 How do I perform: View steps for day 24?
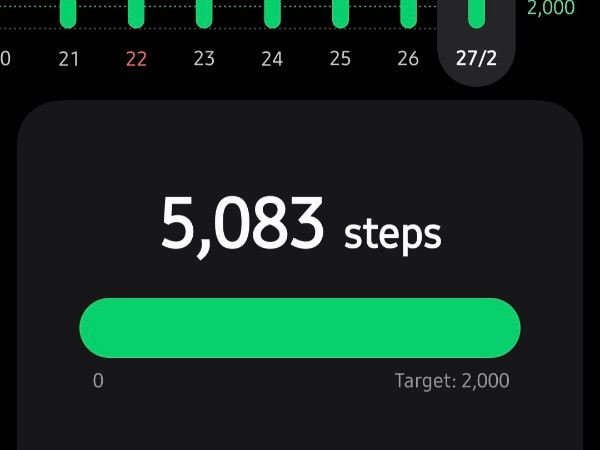point(272,58)
